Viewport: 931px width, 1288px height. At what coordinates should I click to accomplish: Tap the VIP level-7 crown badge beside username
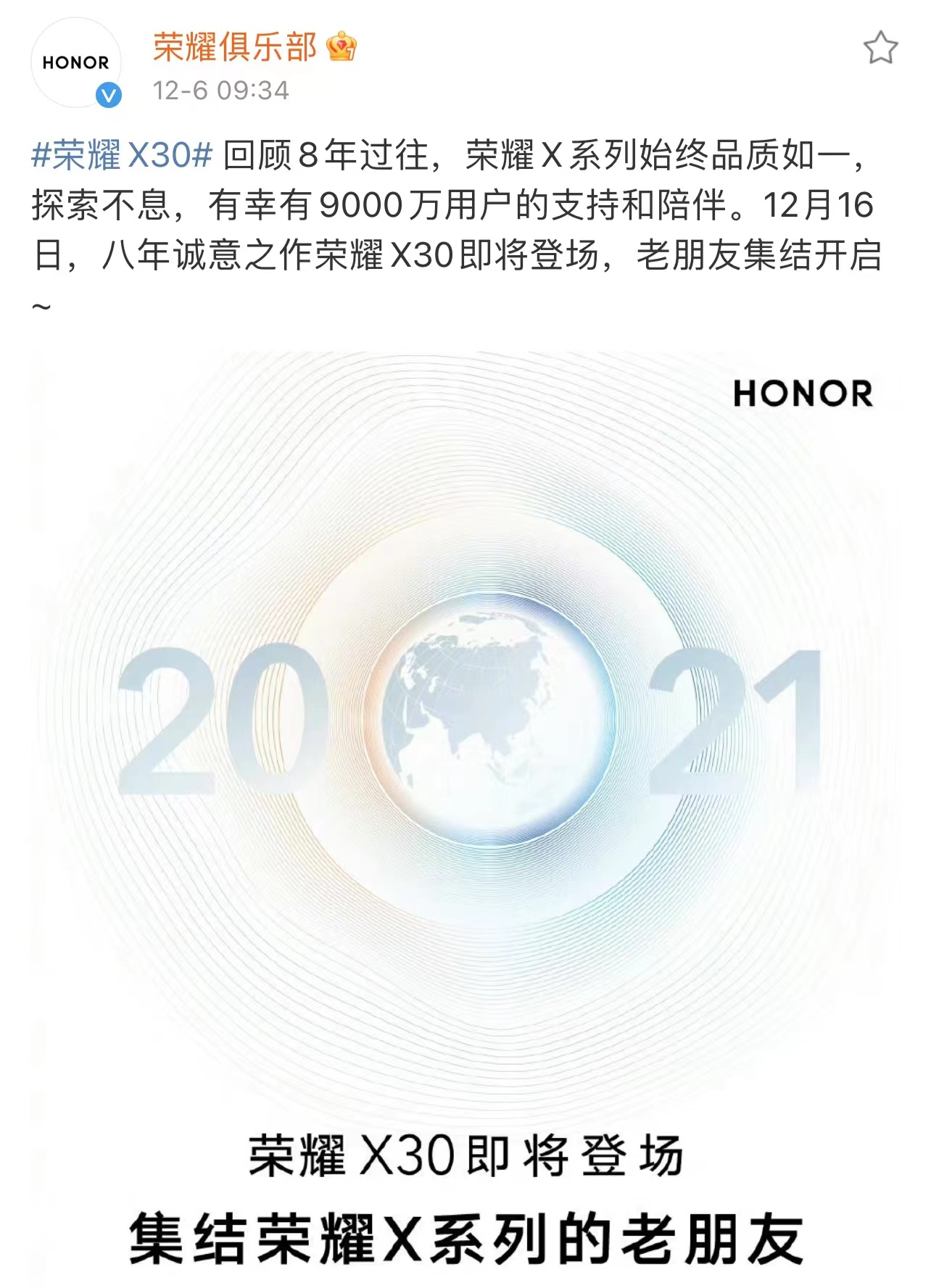(341, 45)
